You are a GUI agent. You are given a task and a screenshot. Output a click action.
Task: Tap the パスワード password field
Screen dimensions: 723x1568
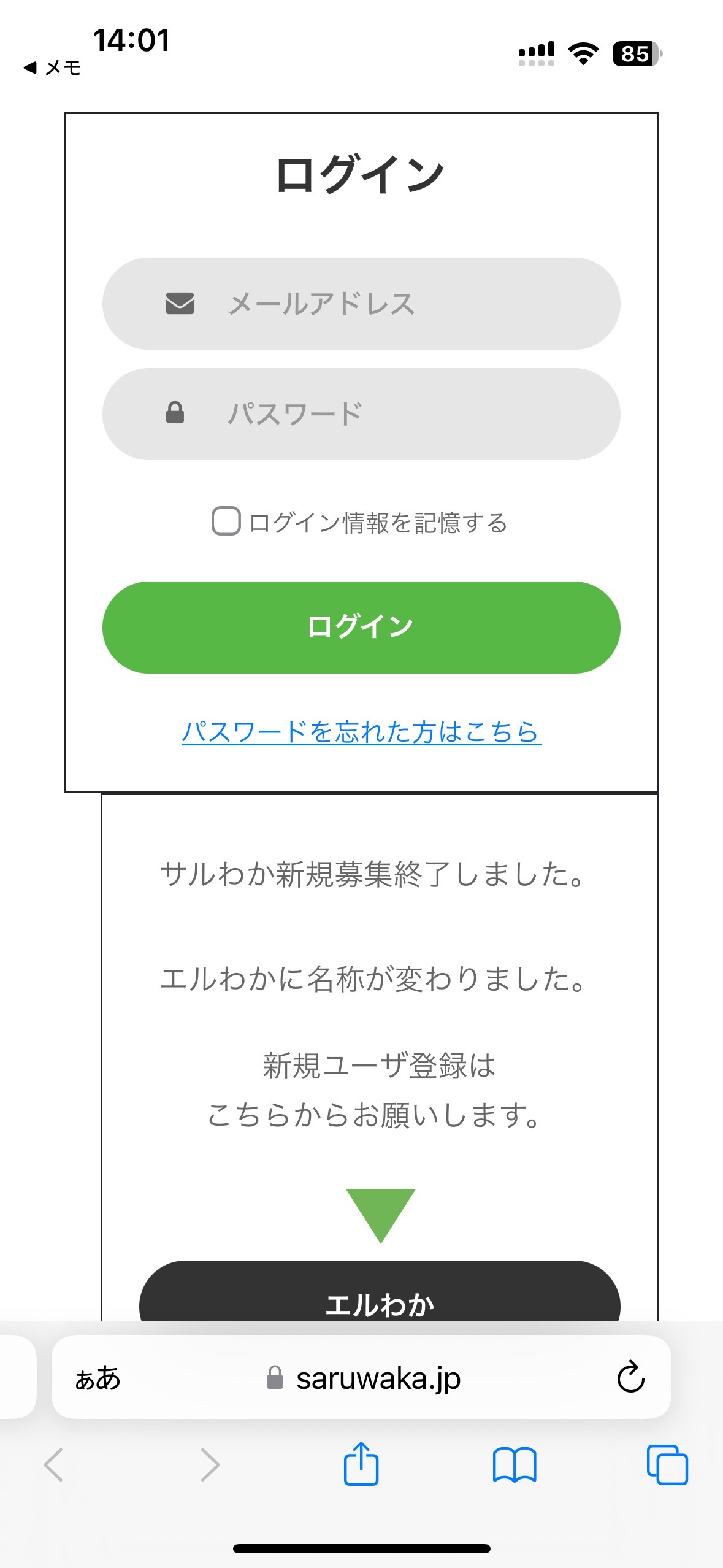point(361,414)
